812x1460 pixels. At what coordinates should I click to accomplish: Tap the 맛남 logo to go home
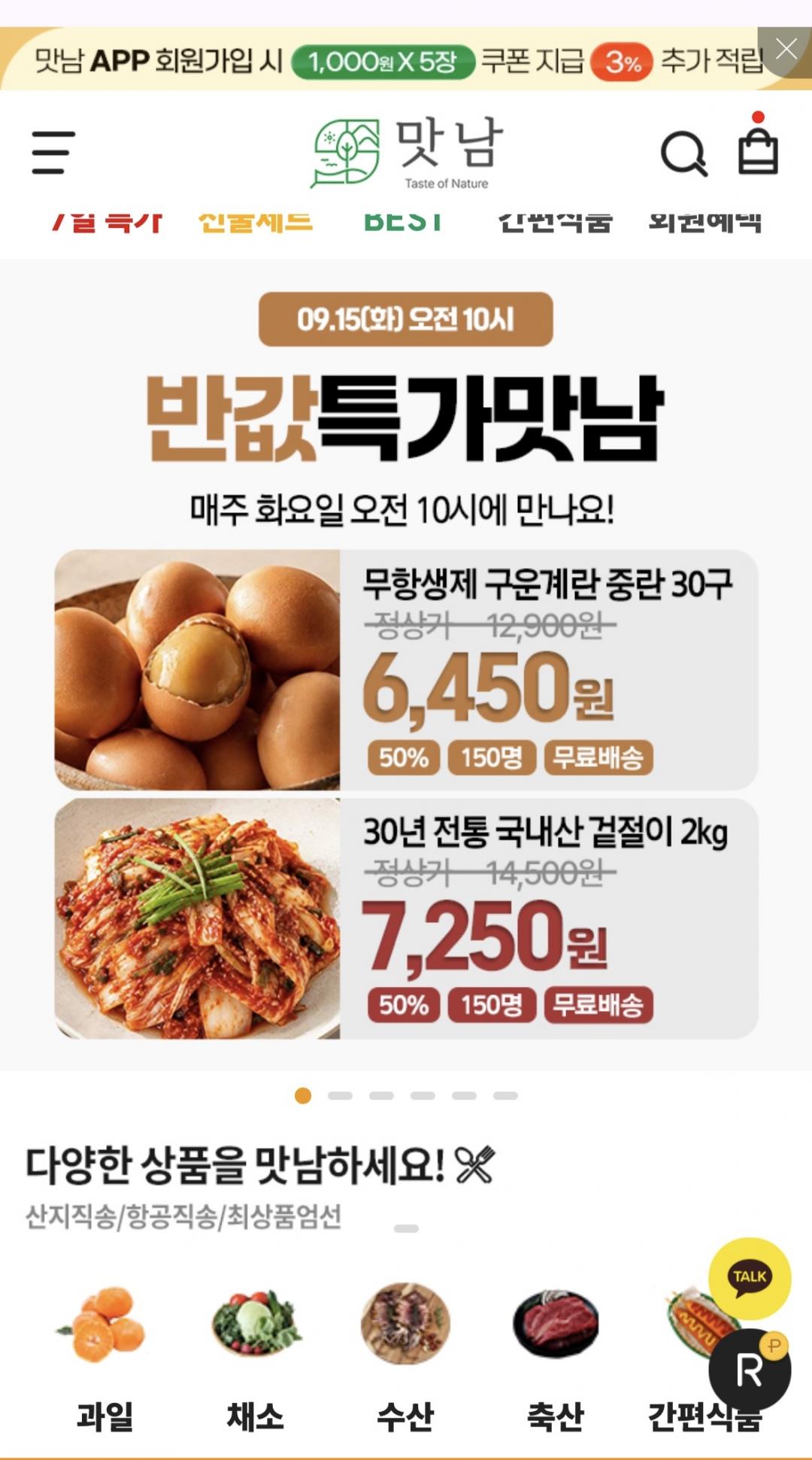pyautogui.click(x=407, y=153)
